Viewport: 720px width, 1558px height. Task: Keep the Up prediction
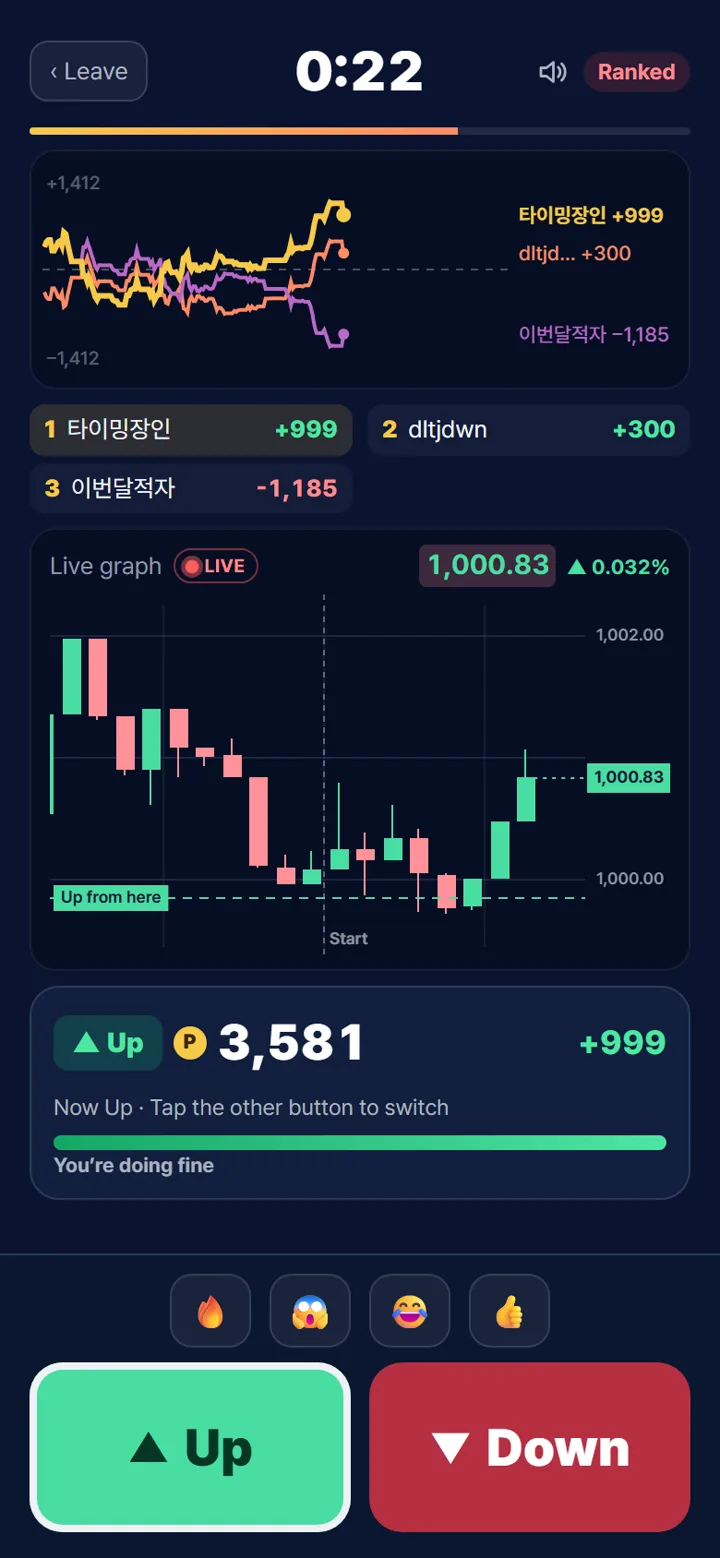coord(190,1447)
